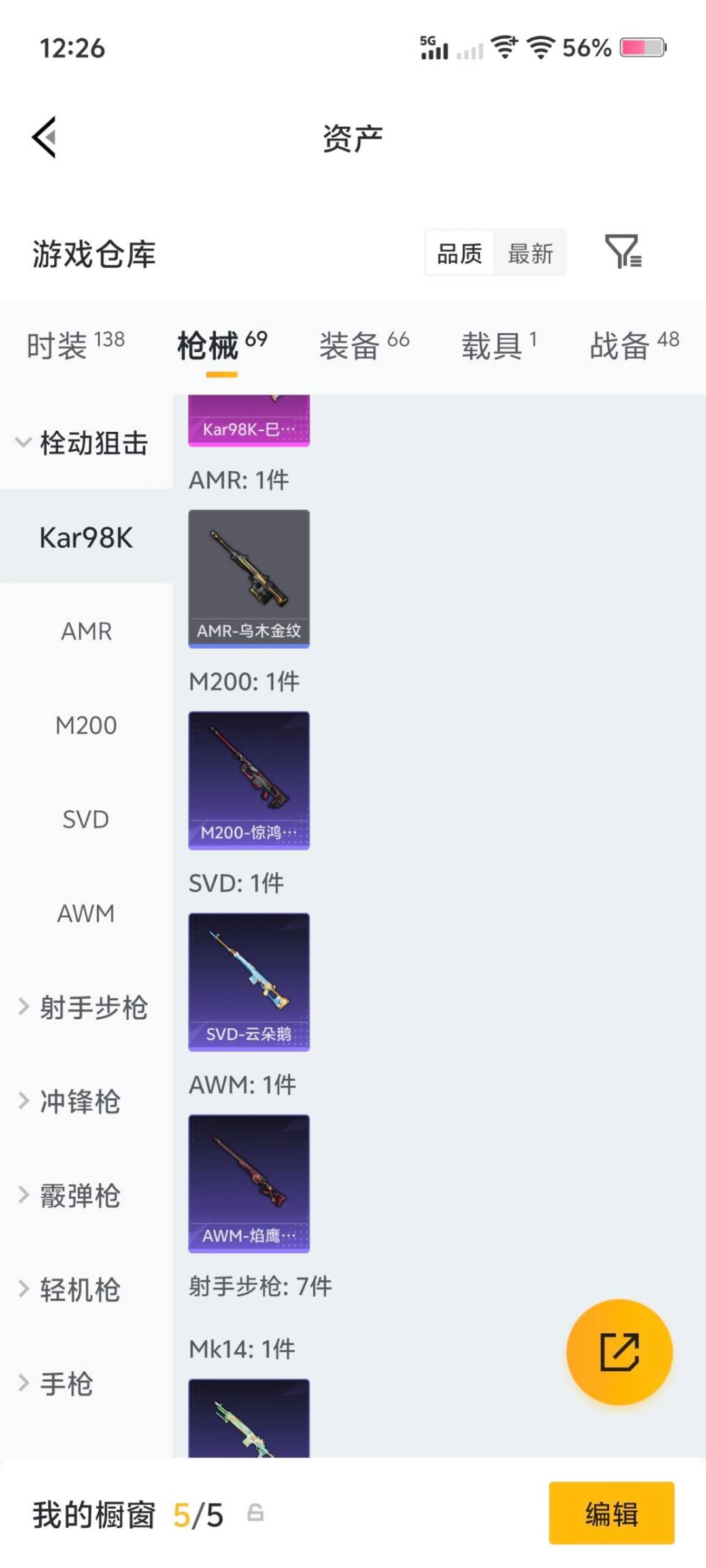Expand the 射手步枪 category
The width and height of the screenshot is (706, 1568).
pyautogui.click(x=85, y=1008)
